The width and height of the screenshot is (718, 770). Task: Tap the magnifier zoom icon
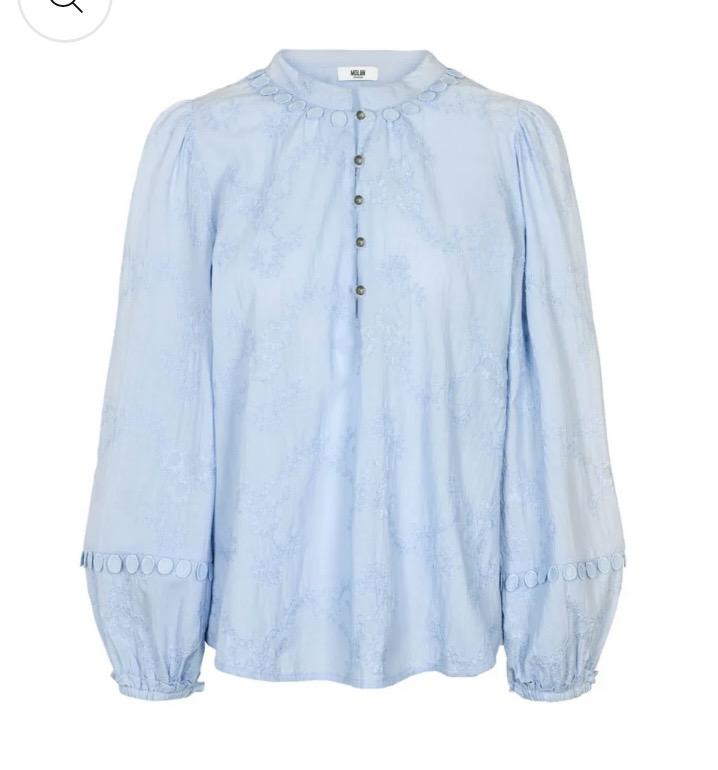pyautogui.click(x=64, y=8)
